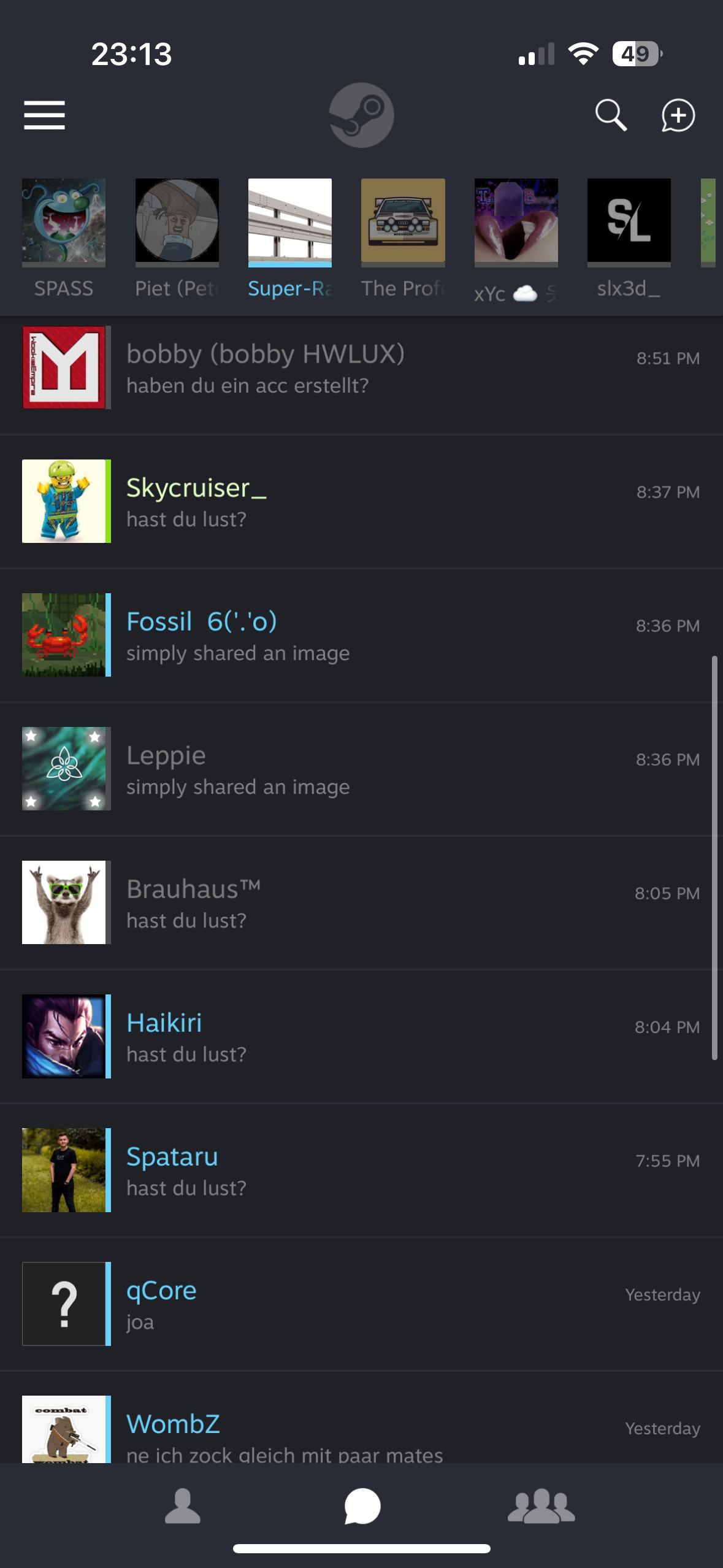
Task: Start a new chat
Action: [678, 115]
